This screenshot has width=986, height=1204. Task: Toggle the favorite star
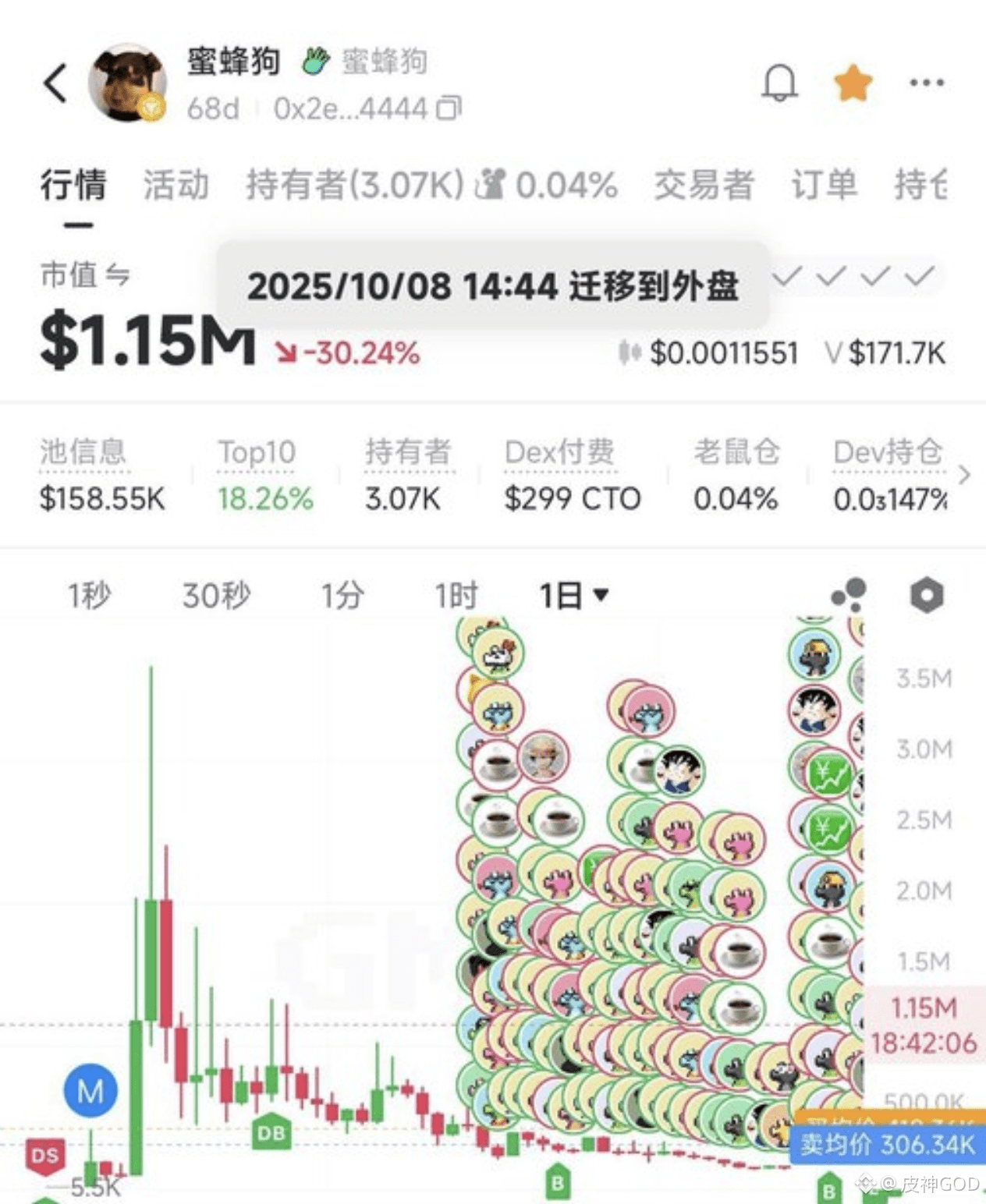point(853,83)
